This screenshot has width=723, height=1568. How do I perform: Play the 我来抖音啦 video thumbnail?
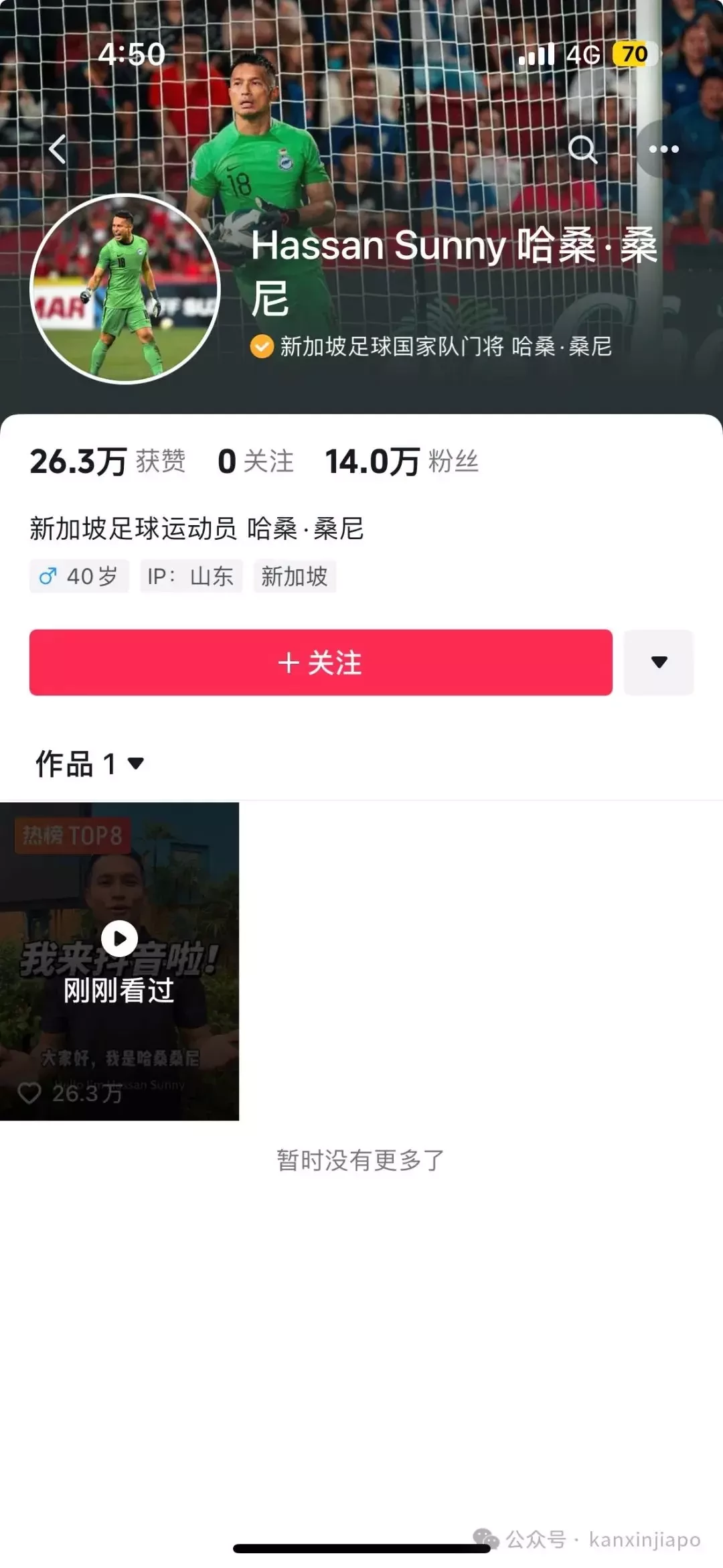[119, 961]
